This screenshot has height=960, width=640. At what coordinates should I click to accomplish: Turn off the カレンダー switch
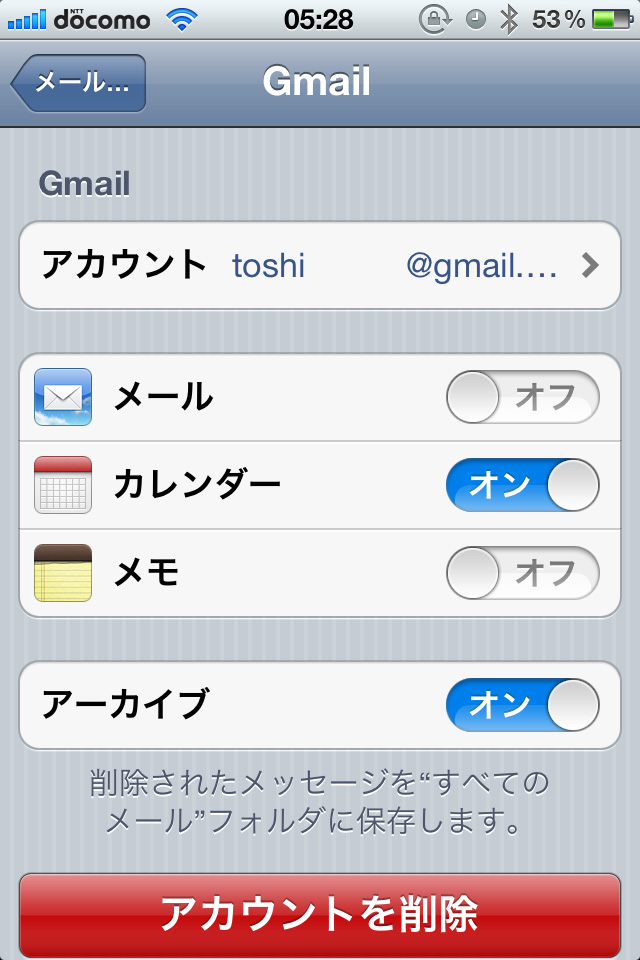pyautogui.click(x=522, y=486)
